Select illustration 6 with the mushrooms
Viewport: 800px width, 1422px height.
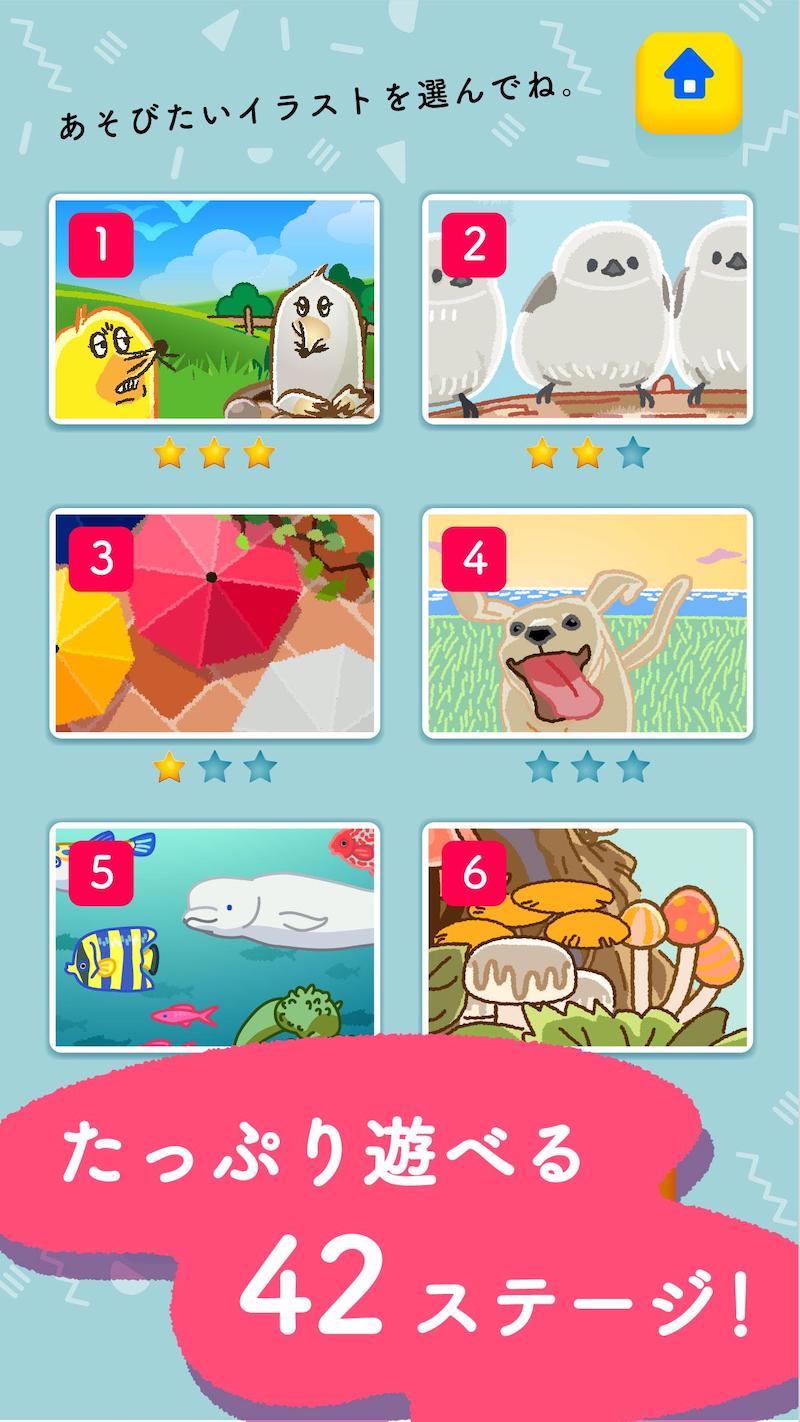(x=587, y=936)
